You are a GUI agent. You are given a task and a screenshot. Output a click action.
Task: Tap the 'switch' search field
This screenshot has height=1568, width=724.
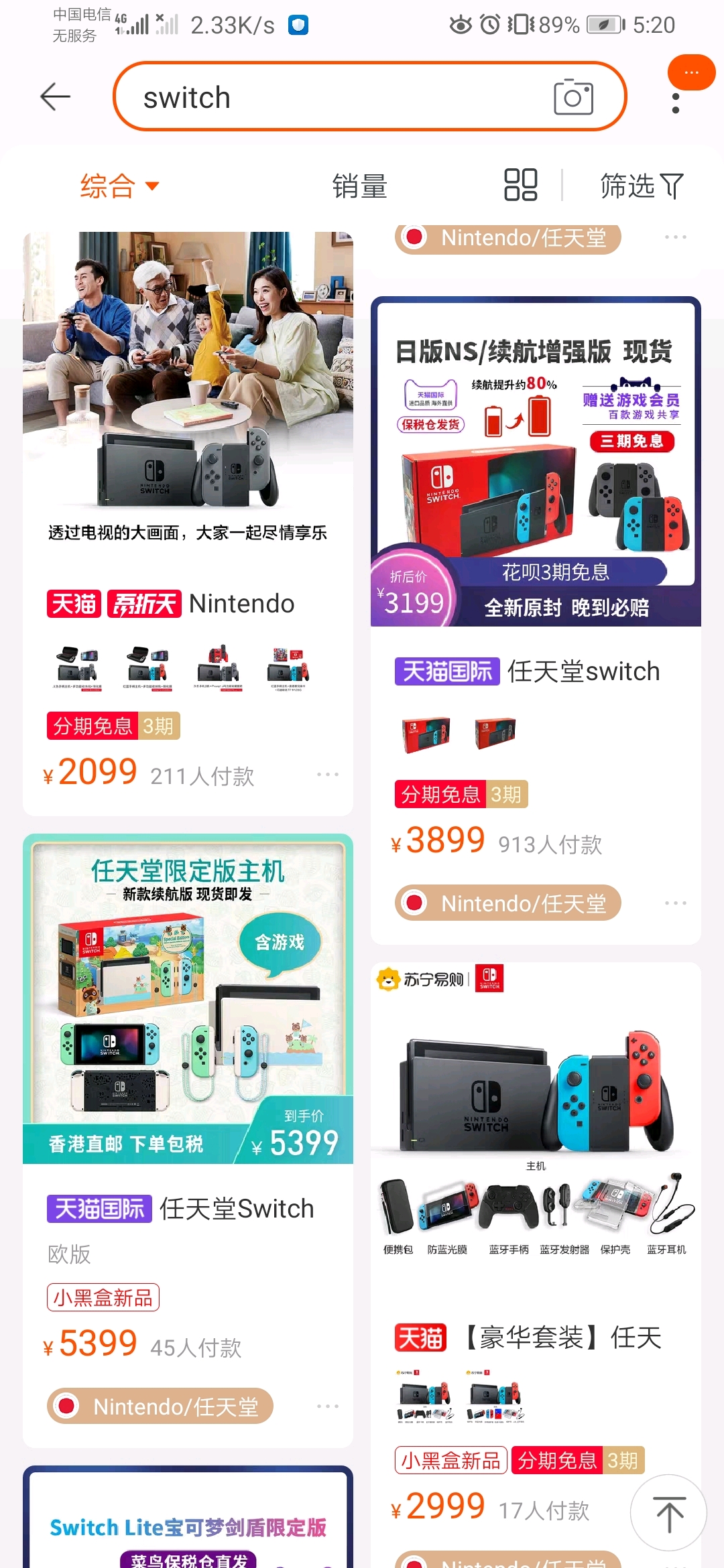pyautogui.click(x=335, y=97)
